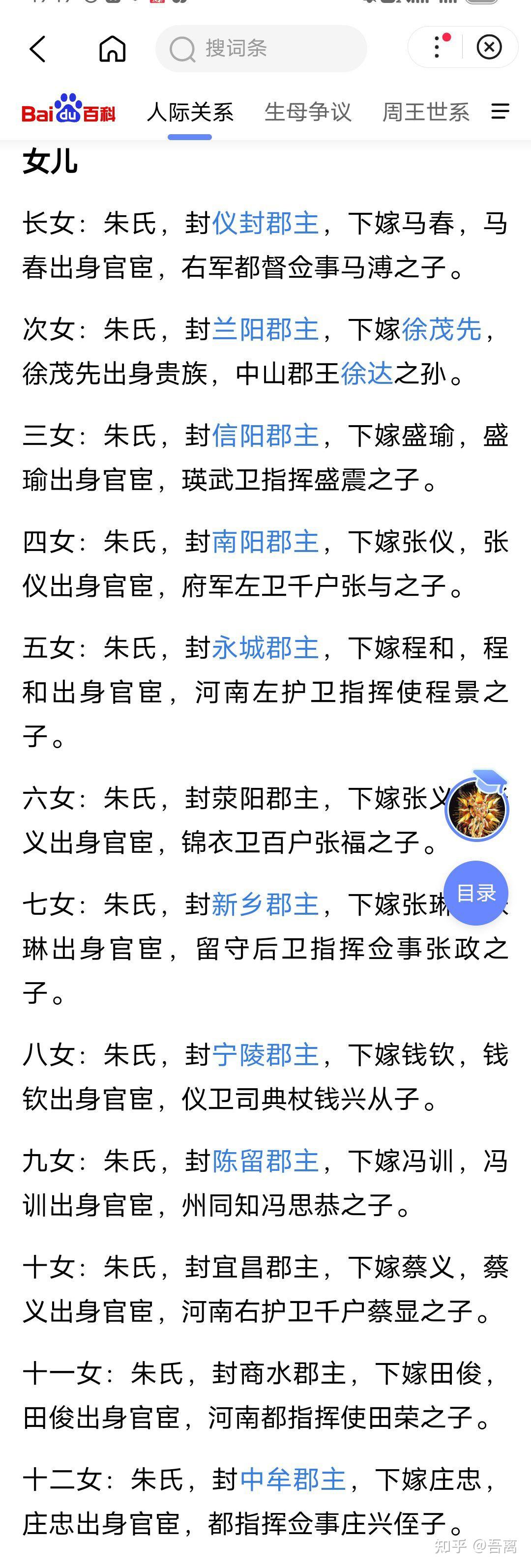Switch to the 周王世系 tab
The image size is (531, 1568).
click(426, 112)
